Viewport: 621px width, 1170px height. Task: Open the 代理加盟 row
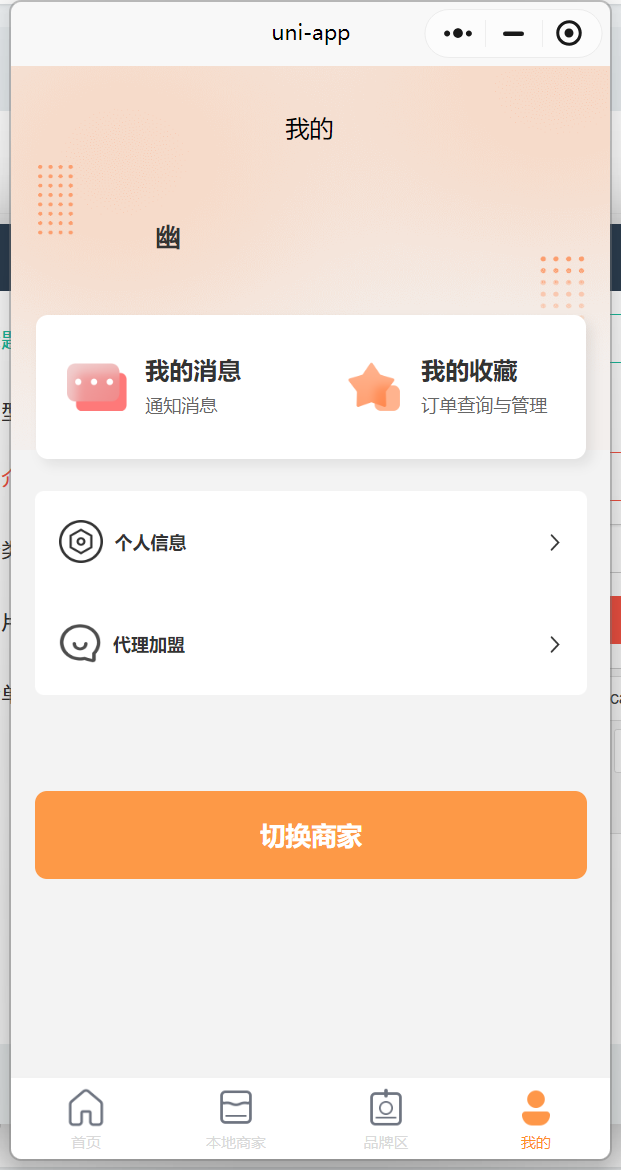(310, 645)
